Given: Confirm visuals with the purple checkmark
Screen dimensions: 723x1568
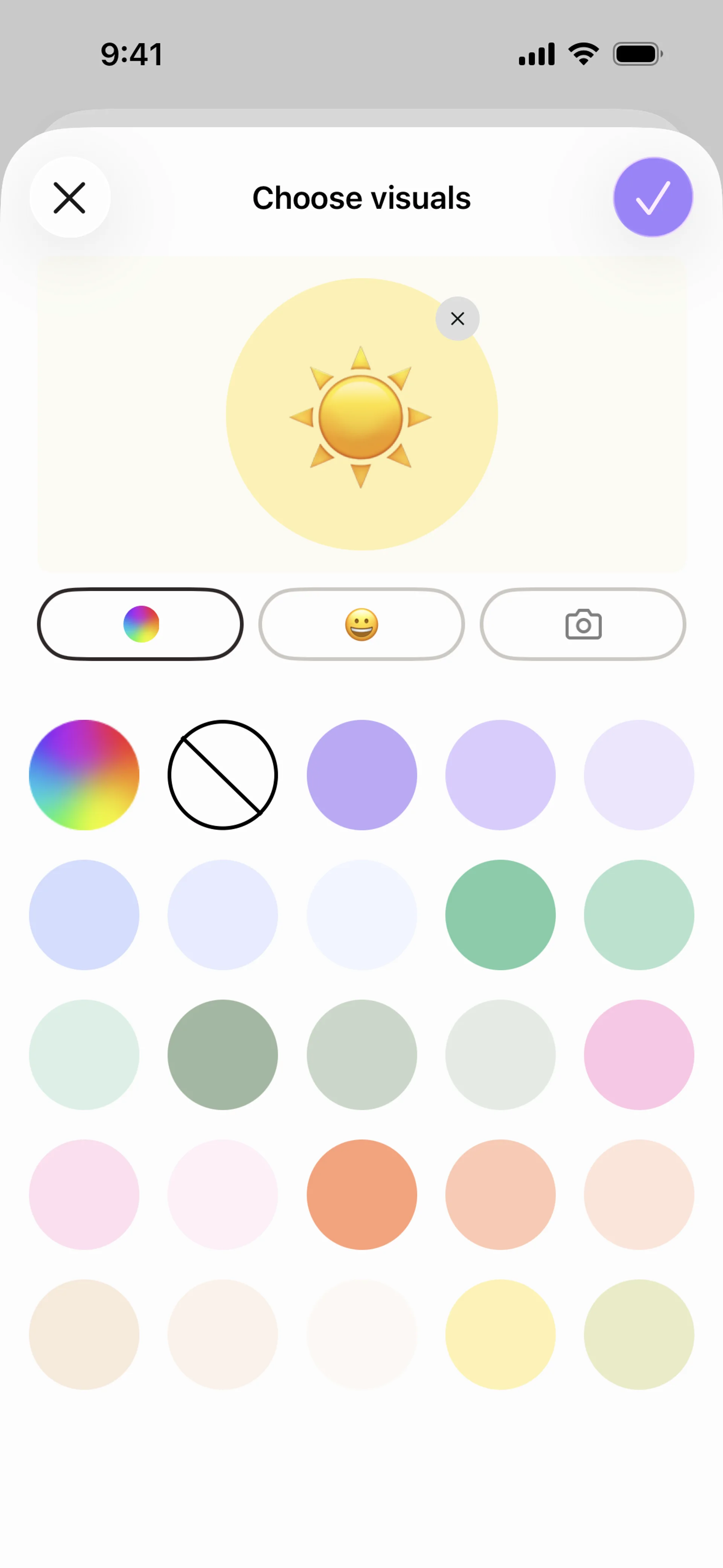Looking at the screenshot, I should pyautogui.click(x=653, y=198).
